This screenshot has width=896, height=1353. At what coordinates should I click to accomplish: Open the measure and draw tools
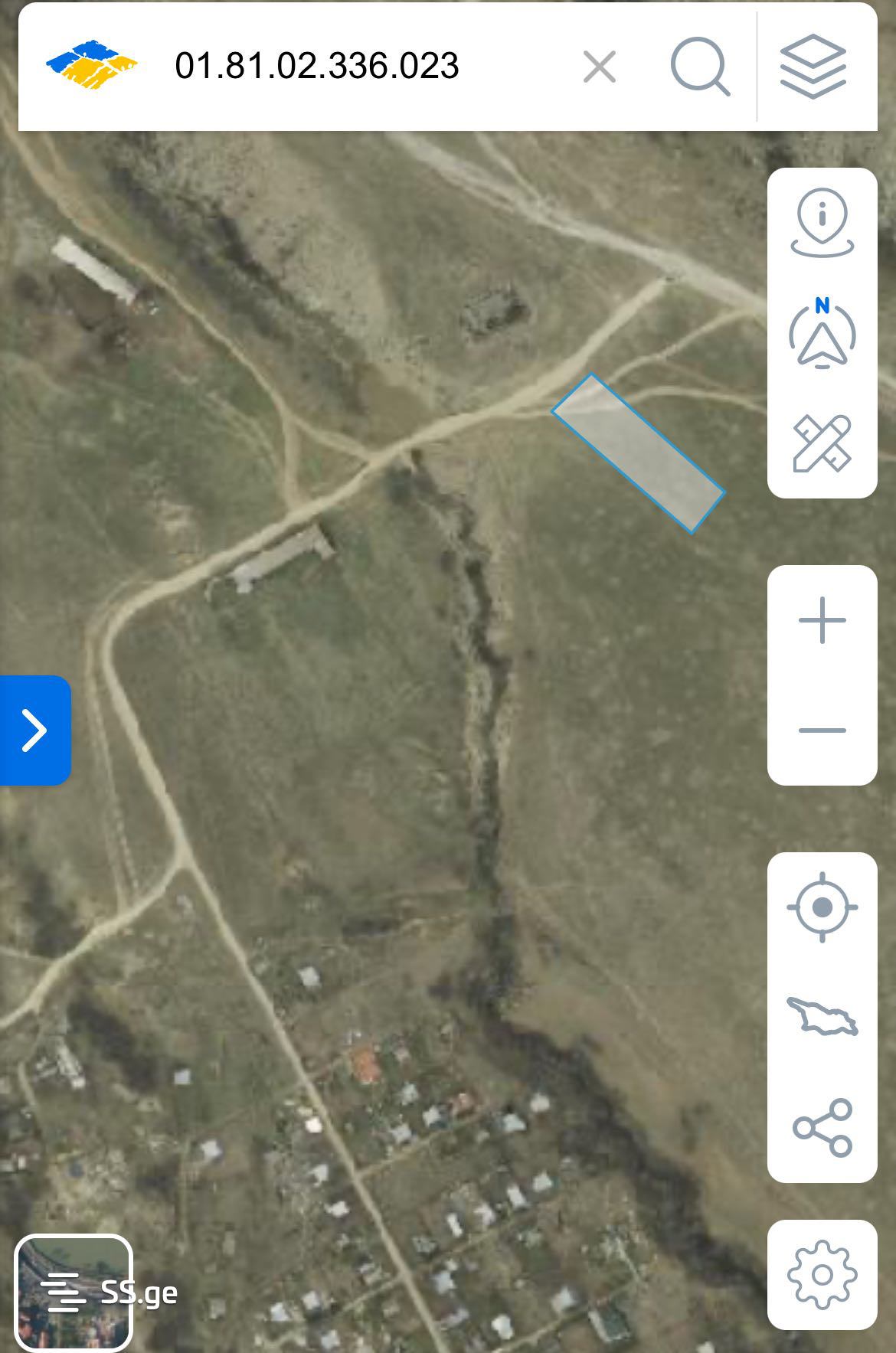(x=822, y=443)
